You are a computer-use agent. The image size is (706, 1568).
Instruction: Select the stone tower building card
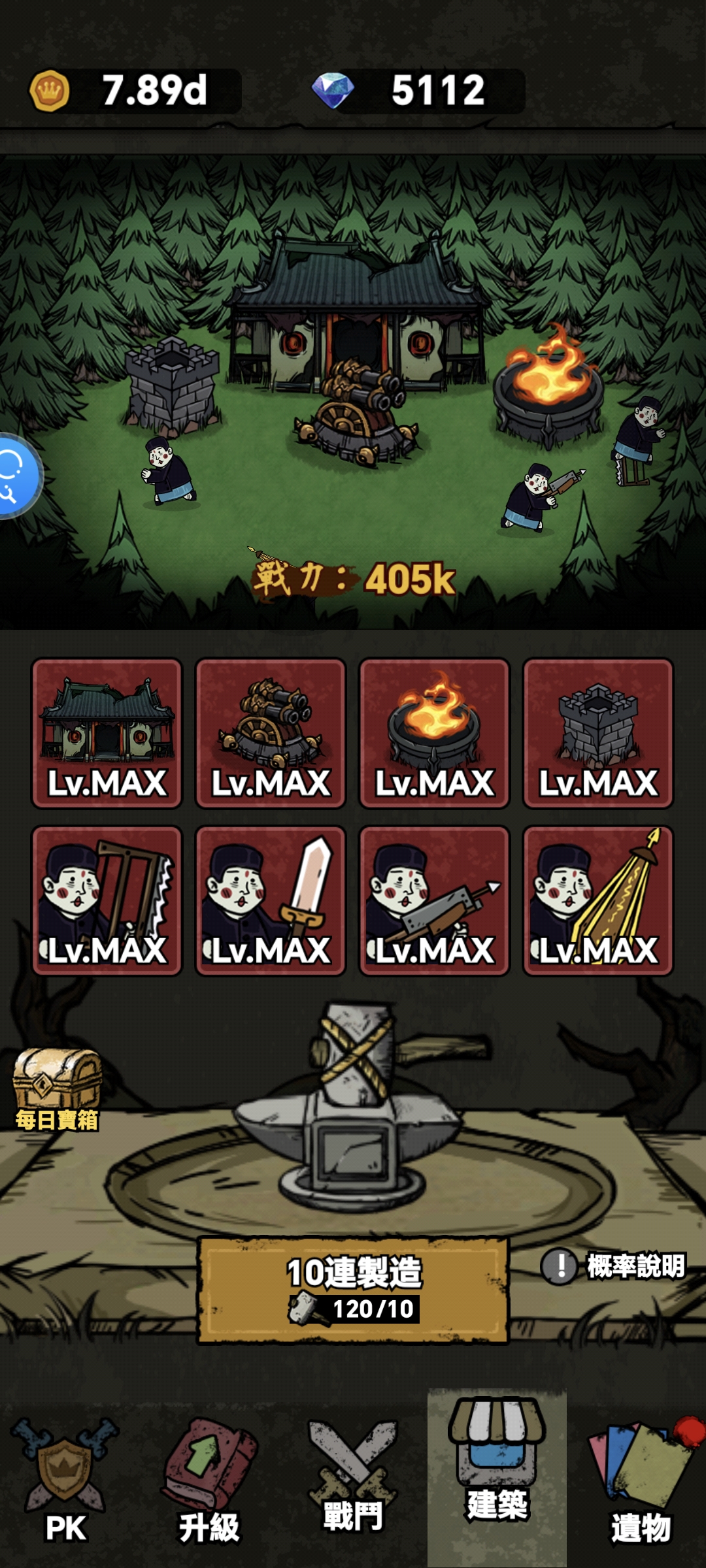pyautogui.click(x=598, y=733)
